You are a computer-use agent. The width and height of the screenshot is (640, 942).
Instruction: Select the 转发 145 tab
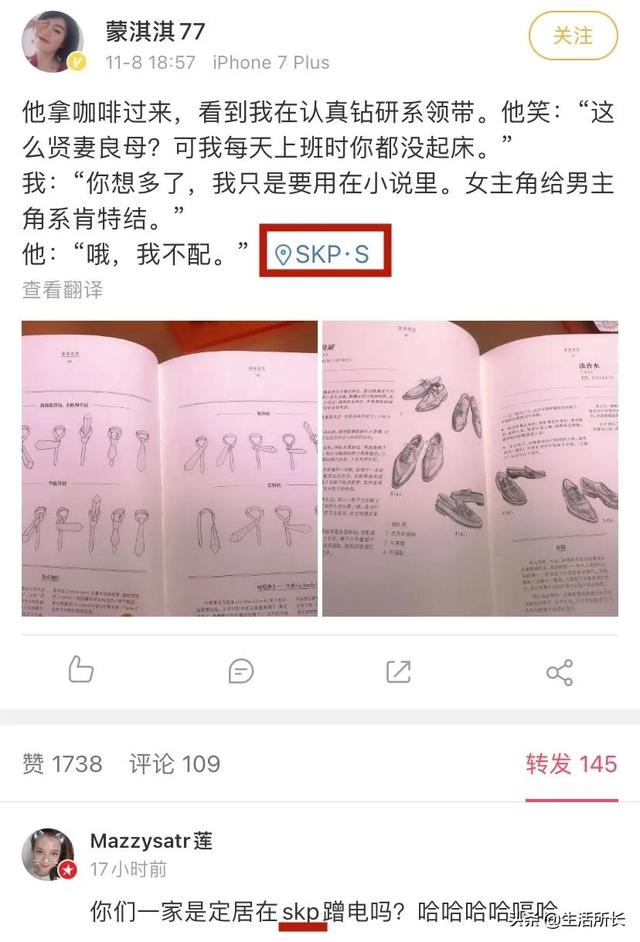[571, 764]
